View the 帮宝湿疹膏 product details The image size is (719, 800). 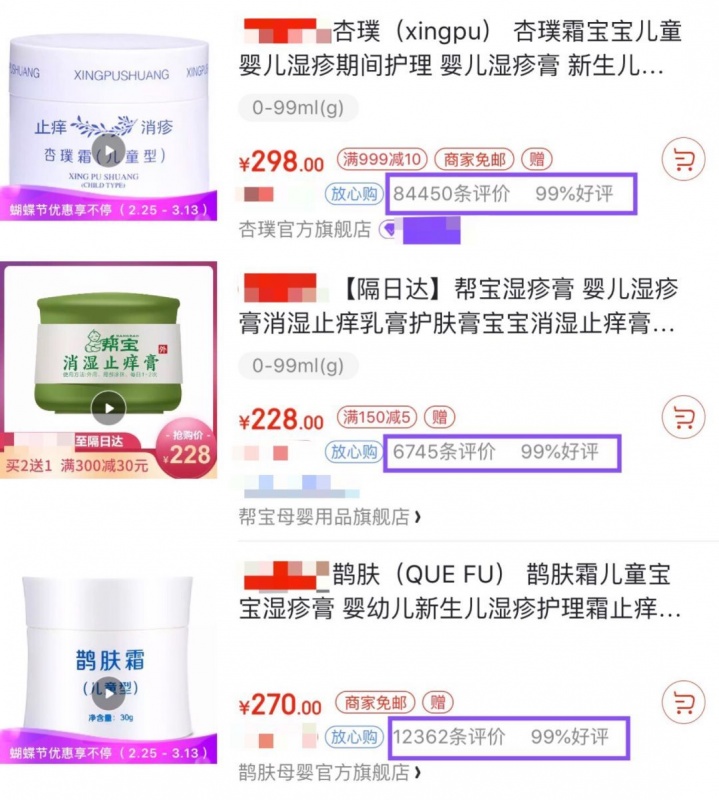pos(460,307)
